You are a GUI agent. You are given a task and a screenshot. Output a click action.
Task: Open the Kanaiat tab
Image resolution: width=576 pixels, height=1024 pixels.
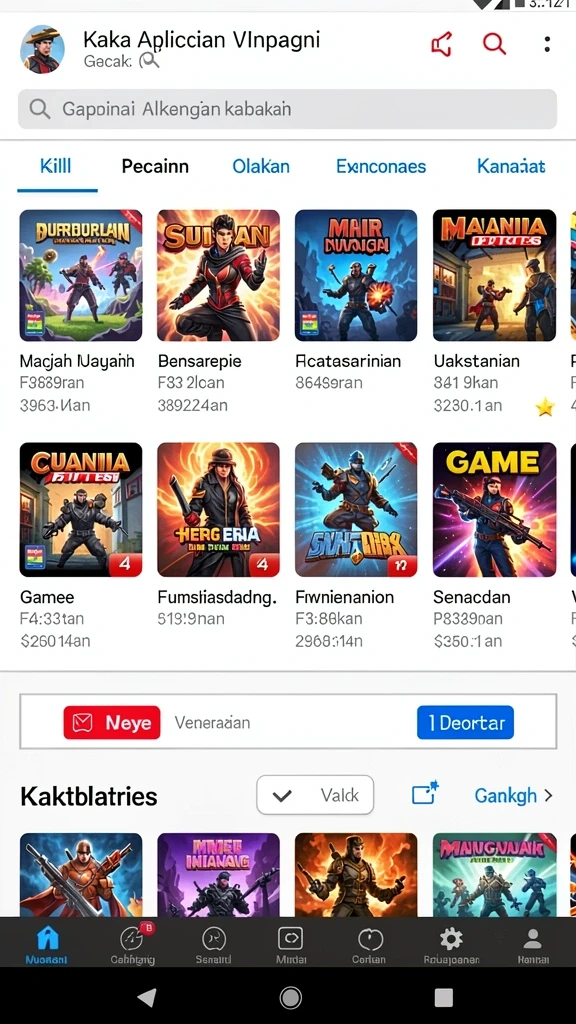pos(511,167)
